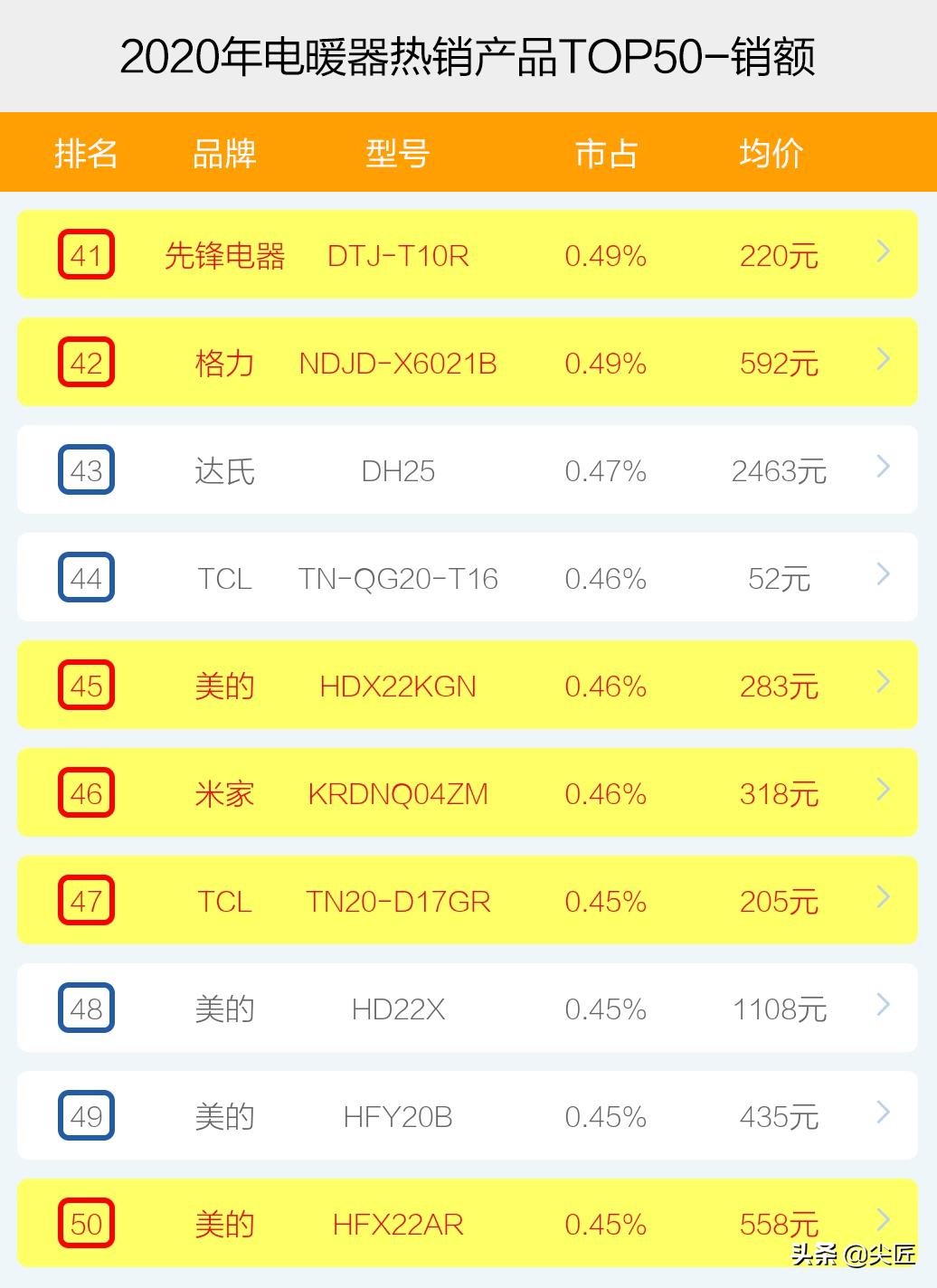Click the 品牌 column header
This screenshot has height=1288, width=937.
coord(224,153)
